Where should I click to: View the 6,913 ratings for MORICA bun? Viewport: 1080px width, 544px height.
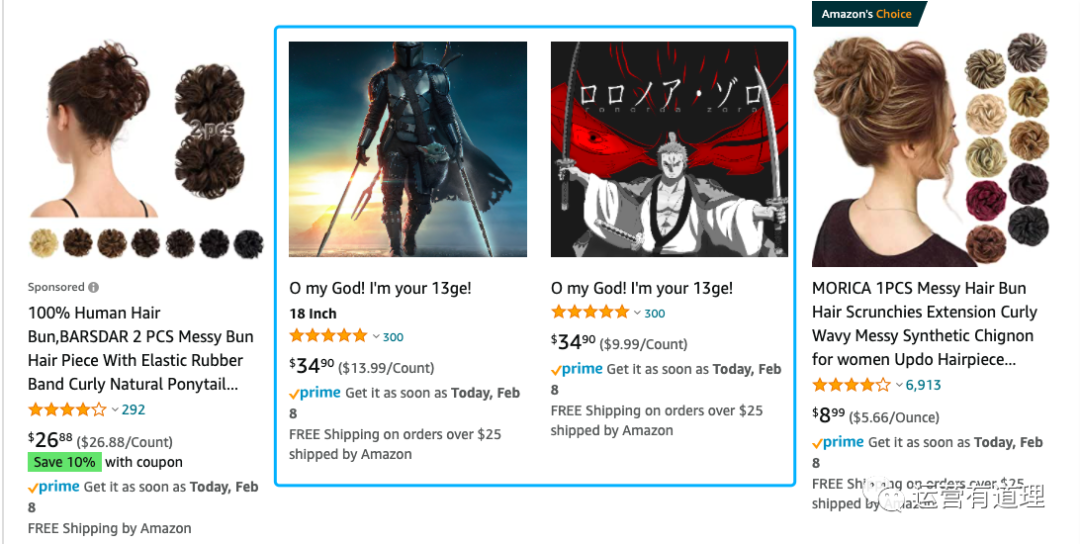point(923,385)
